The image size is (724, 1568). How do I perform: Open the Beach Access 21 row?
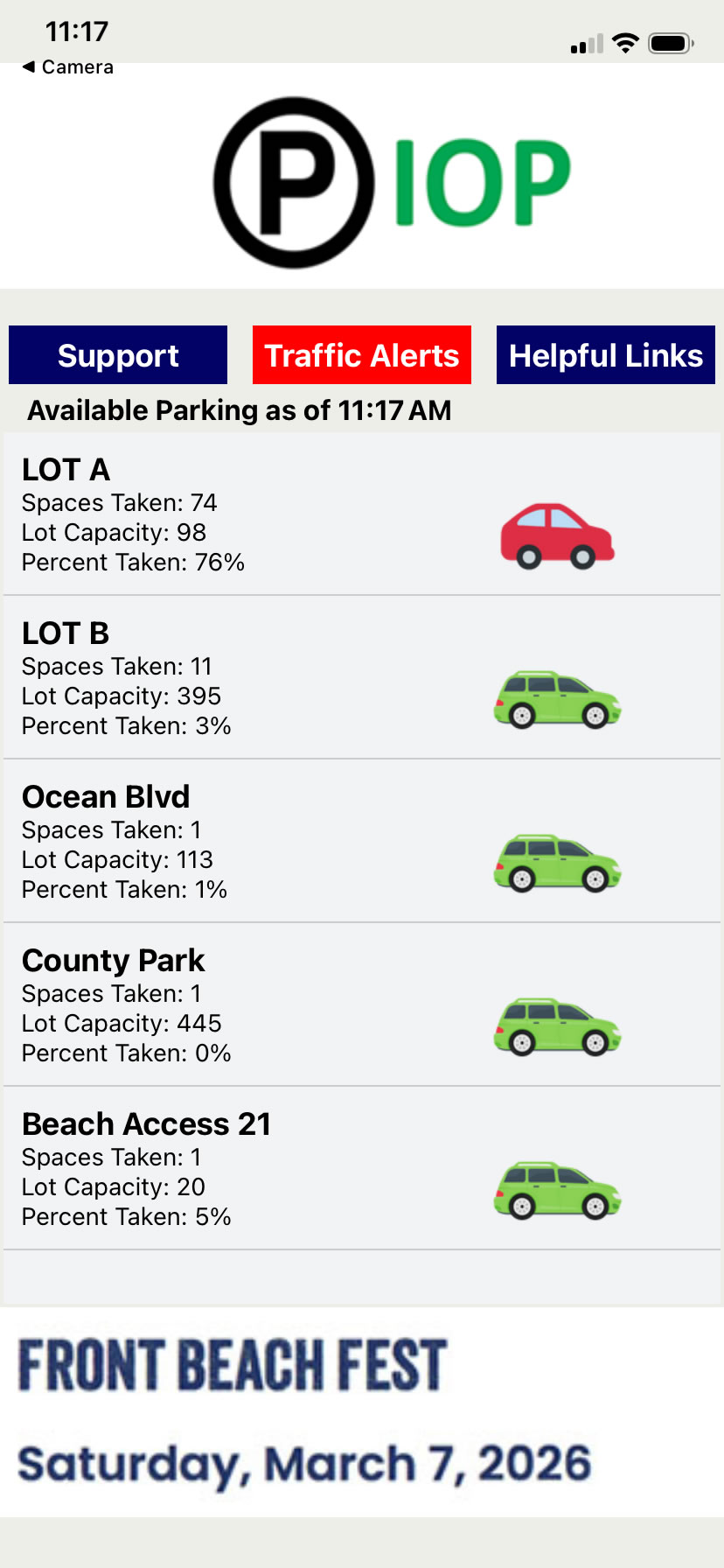362,1169
